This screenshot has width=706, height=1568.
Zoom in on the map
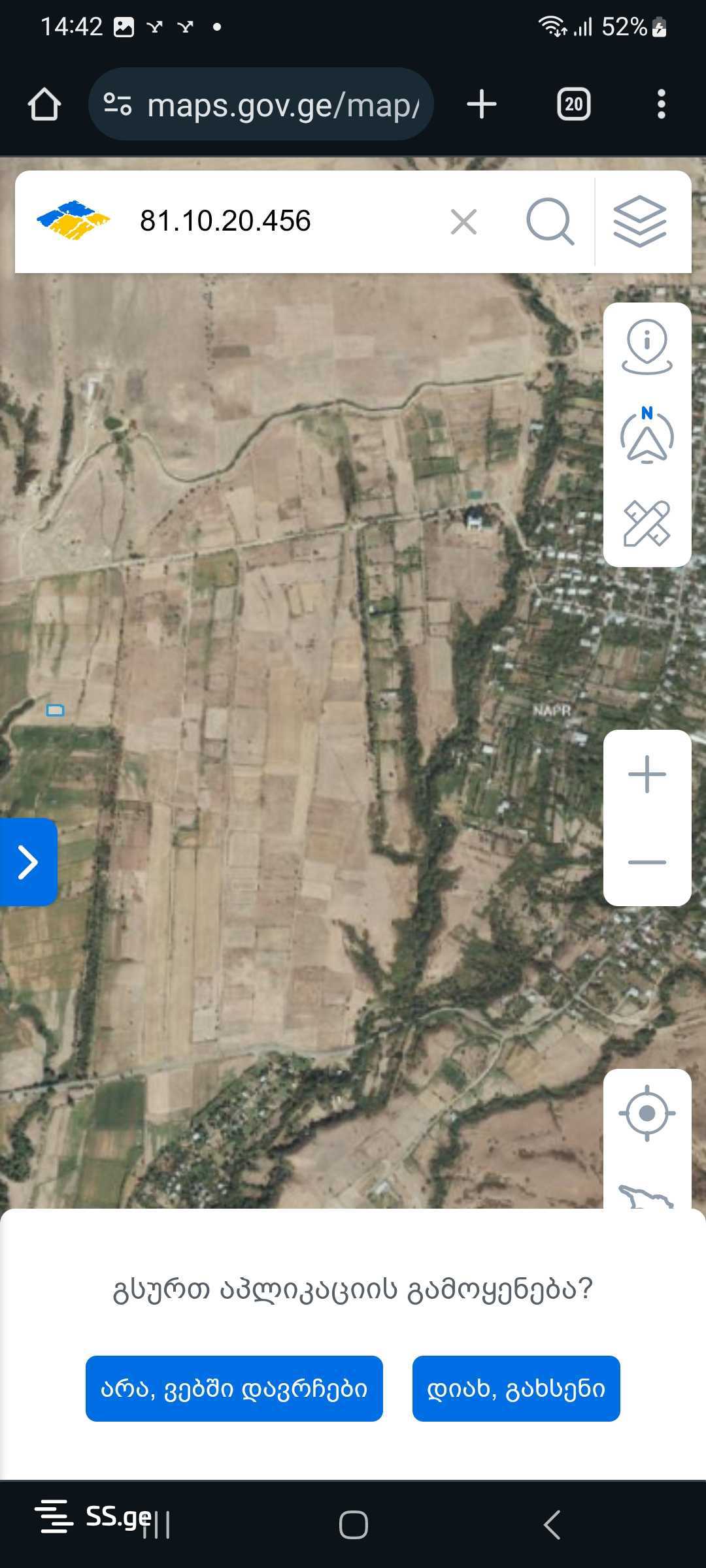click(x=647, y=774)
